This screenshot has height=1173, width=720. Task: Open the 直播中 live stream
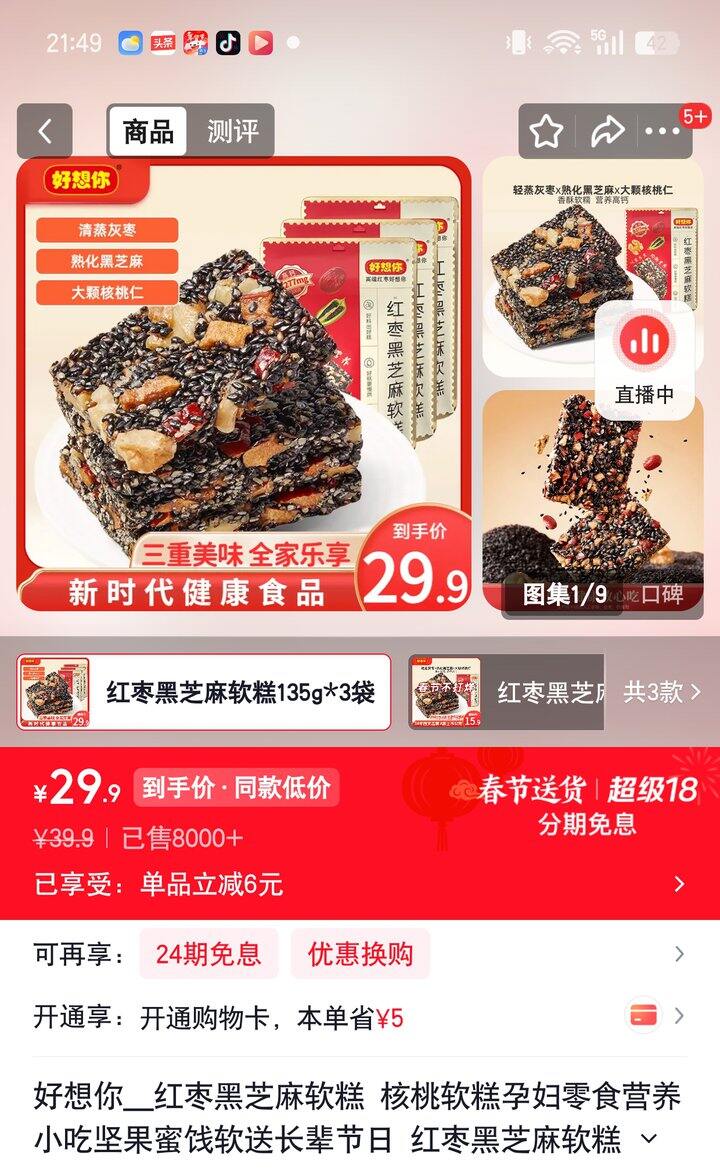click(x=644, y=360)
